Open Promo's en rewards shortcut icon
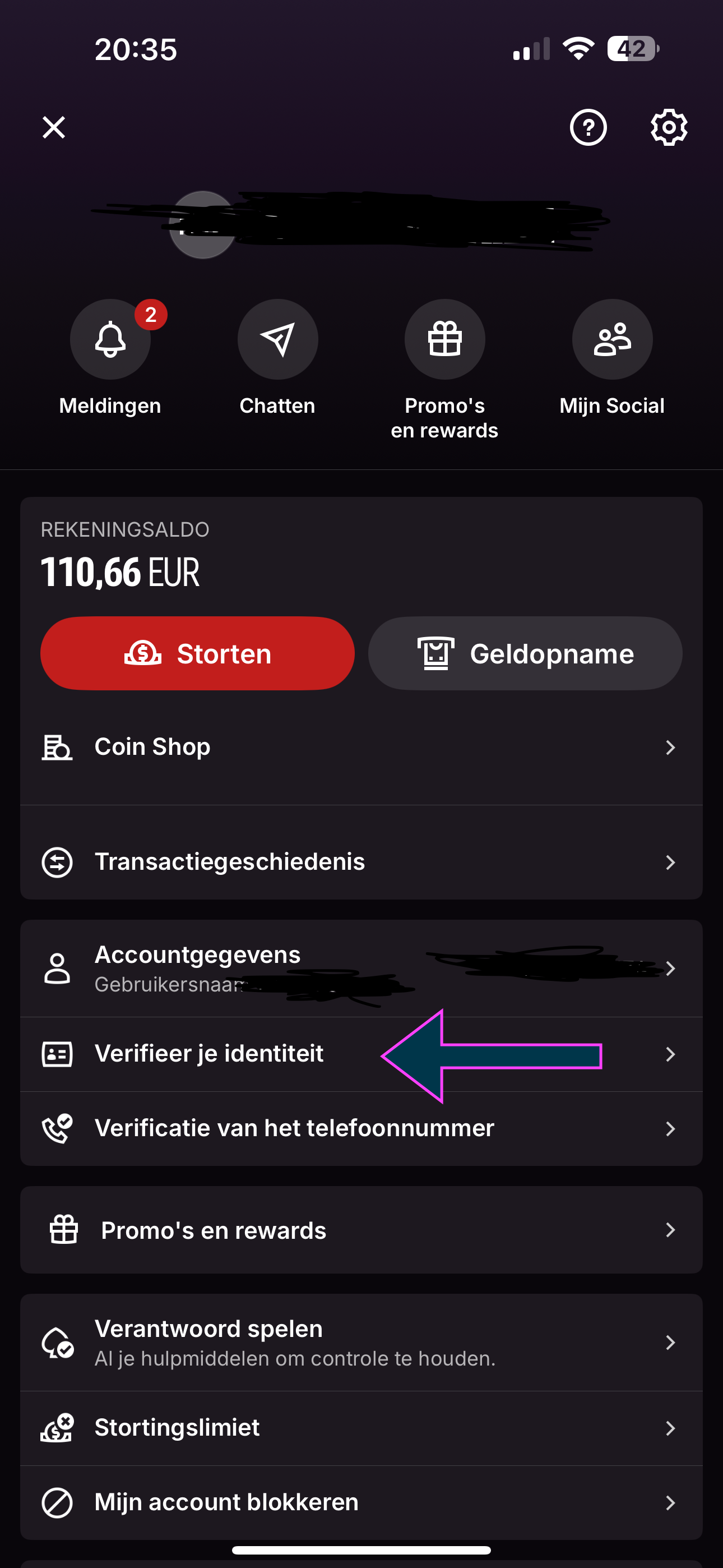This screenshot has height=1568, width=723. click(445, 339)
